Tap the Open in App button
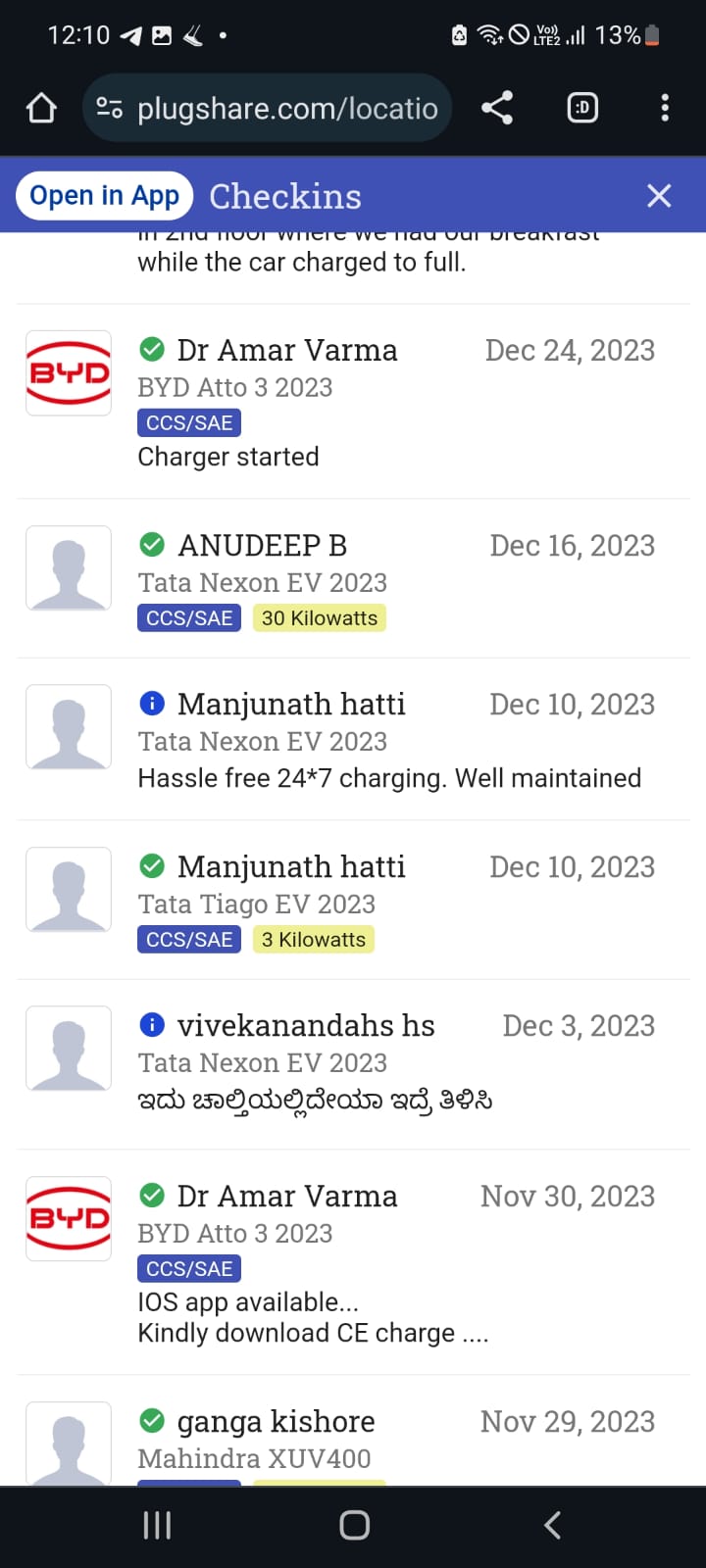706x1568 pixels. pos(104,196)
